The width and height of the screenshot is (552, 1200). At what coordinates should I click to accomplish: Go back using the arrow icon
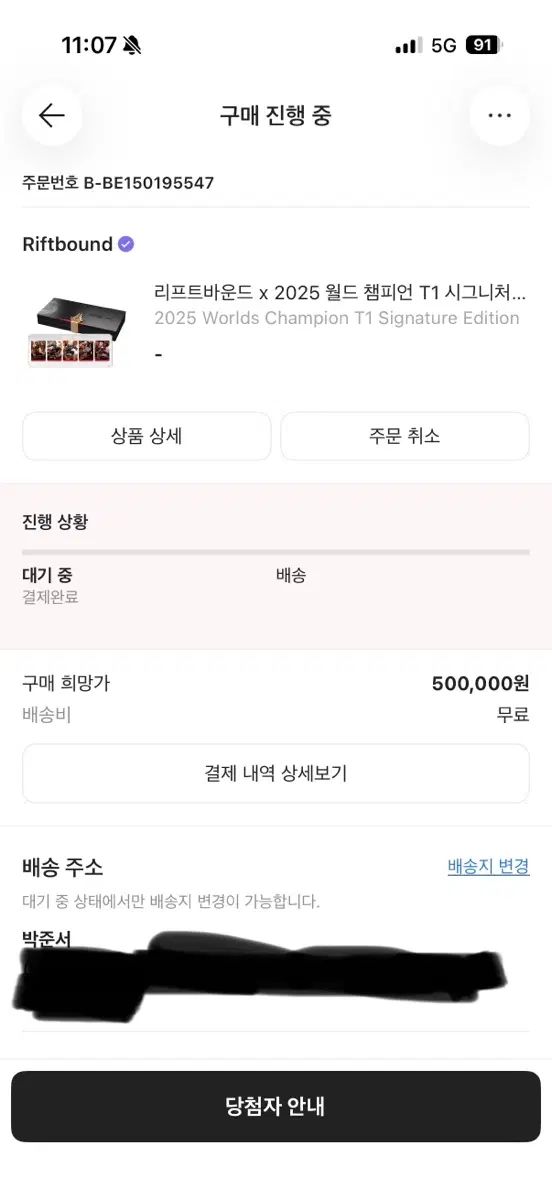[52, 115]
